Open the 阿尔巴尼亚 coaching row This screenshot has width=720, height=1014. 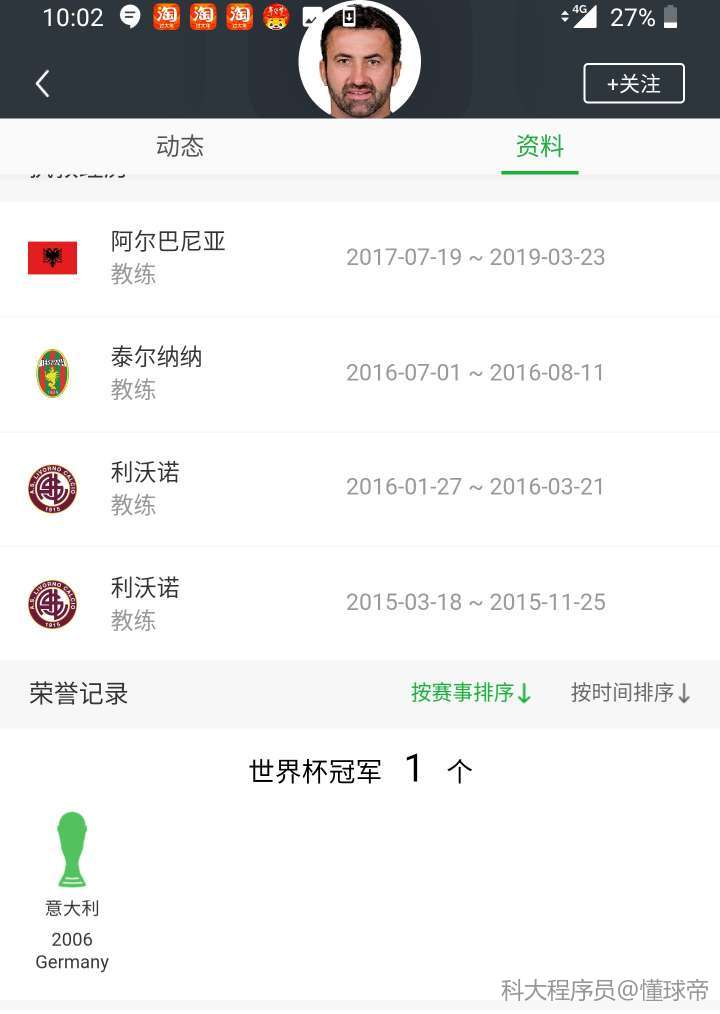pos(360,257)
